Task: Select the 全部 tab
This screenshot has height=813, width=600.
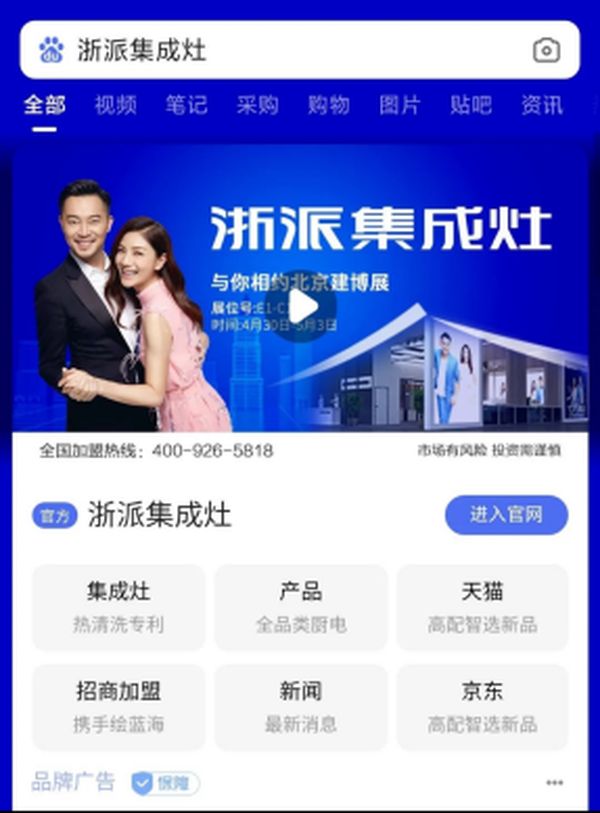Action: click(x=44, y=105)
